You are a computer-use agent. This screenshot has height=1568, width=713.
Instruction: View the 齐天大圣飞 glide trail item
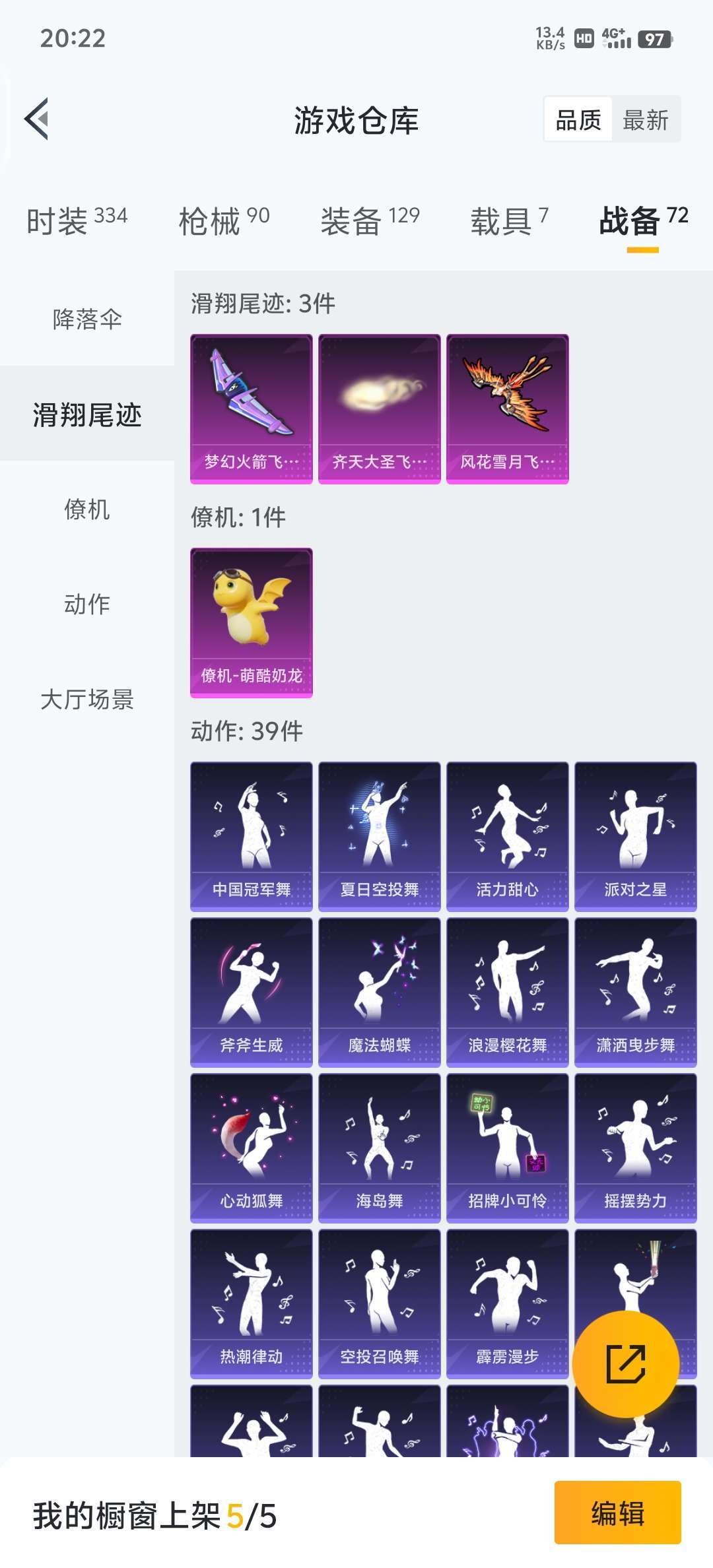[380, 408]
